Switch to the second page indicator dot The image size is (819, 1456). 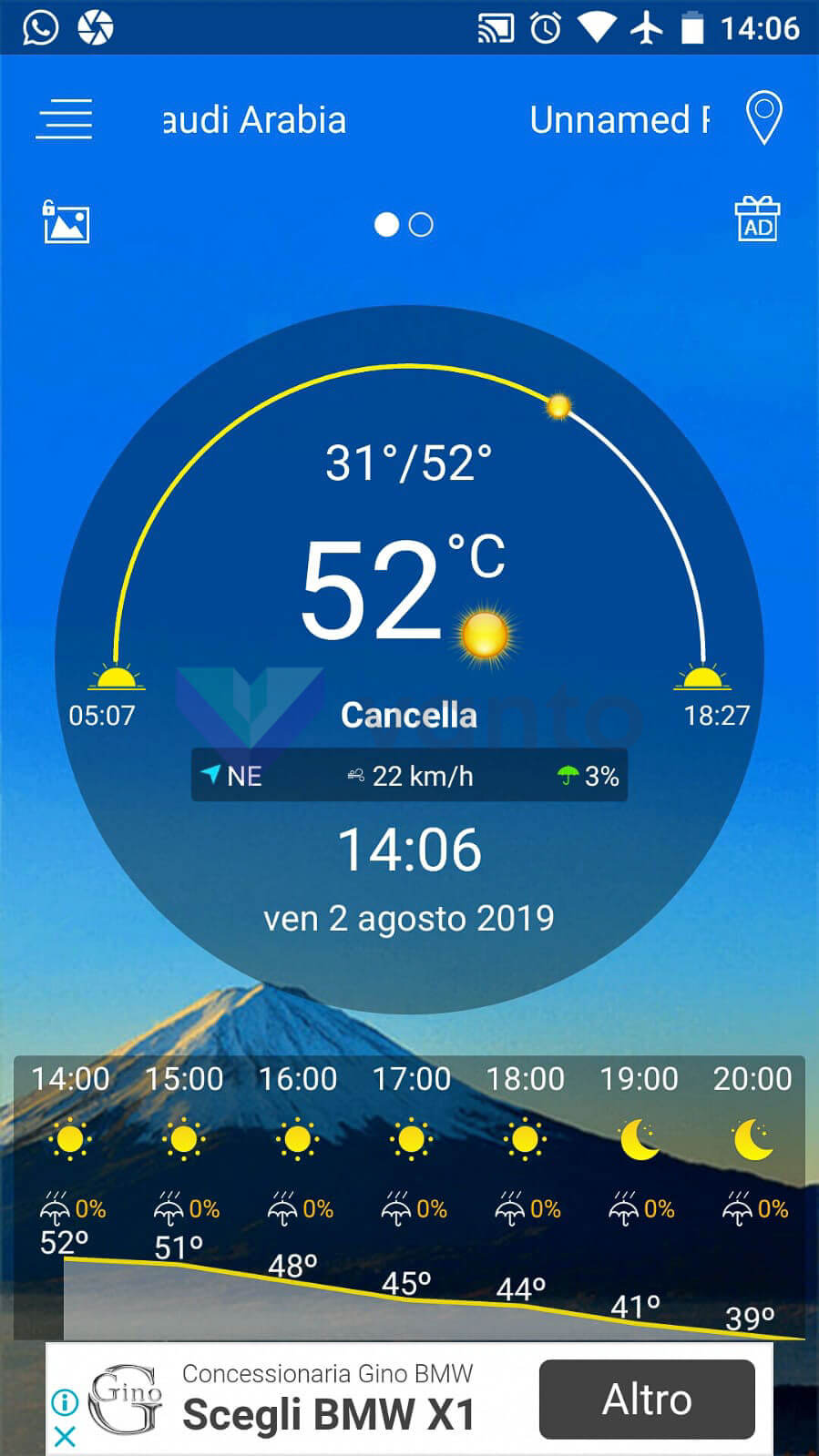point(421,224)
